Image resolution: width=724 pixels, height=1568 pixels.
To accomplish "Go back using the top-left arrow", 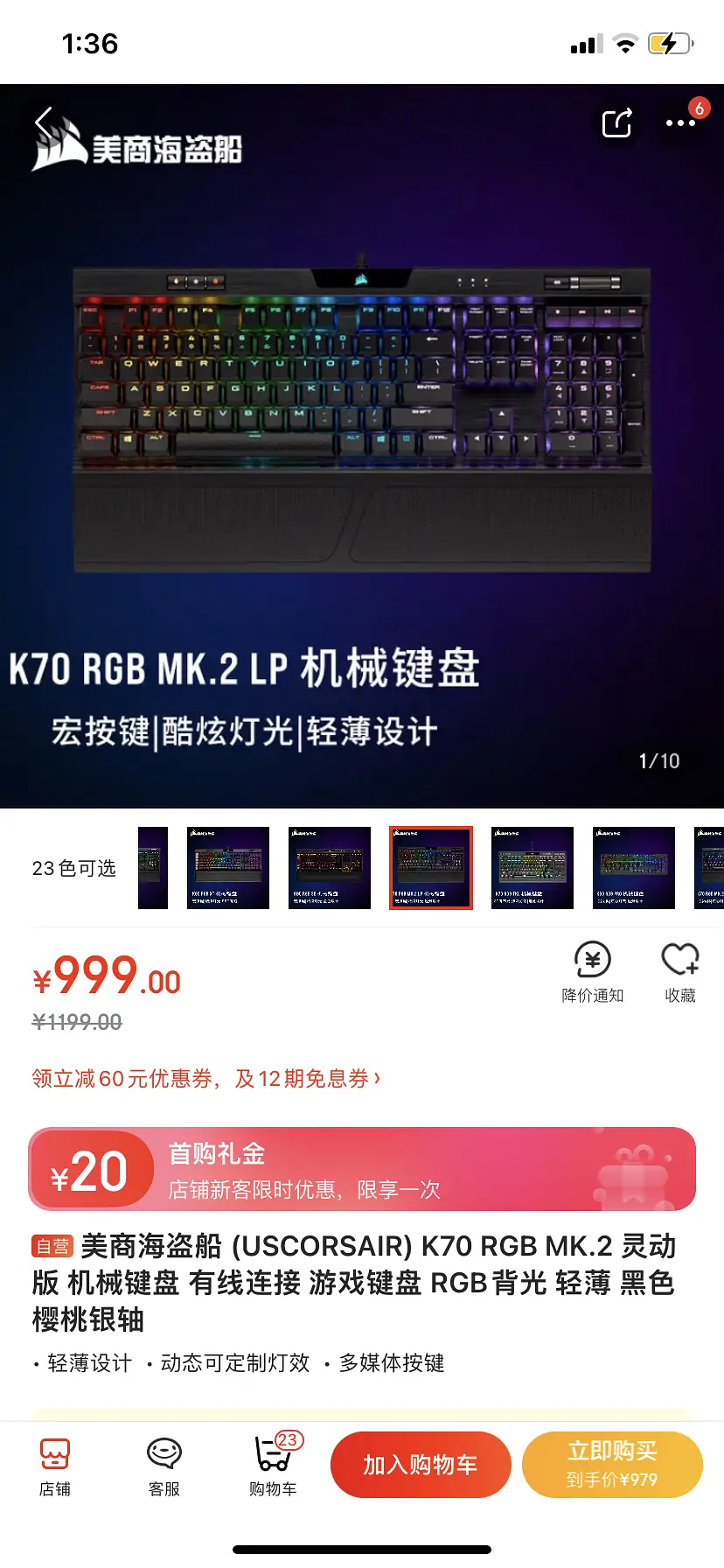I will coord(44,122).
